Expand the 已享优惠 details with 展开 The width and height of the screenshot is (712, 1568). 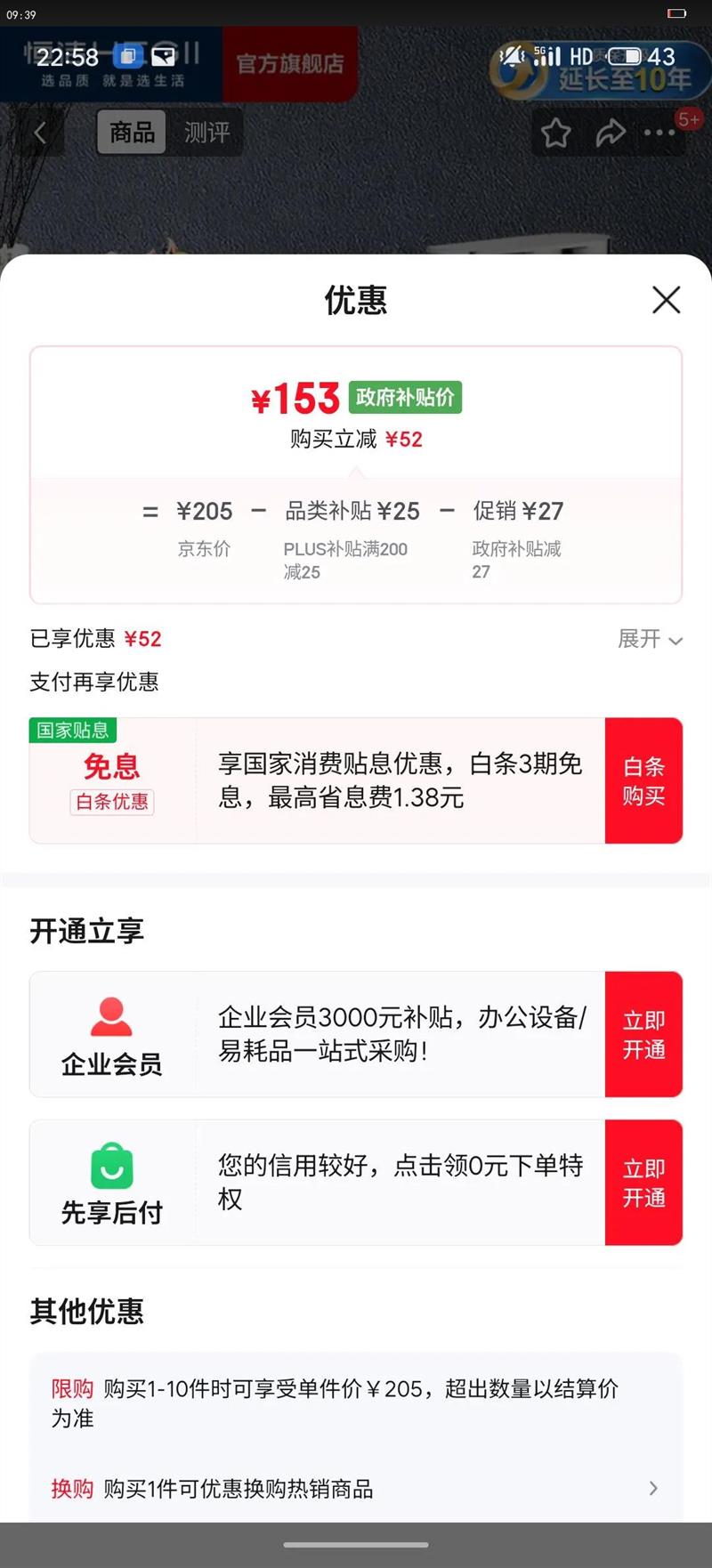(651, 639)
